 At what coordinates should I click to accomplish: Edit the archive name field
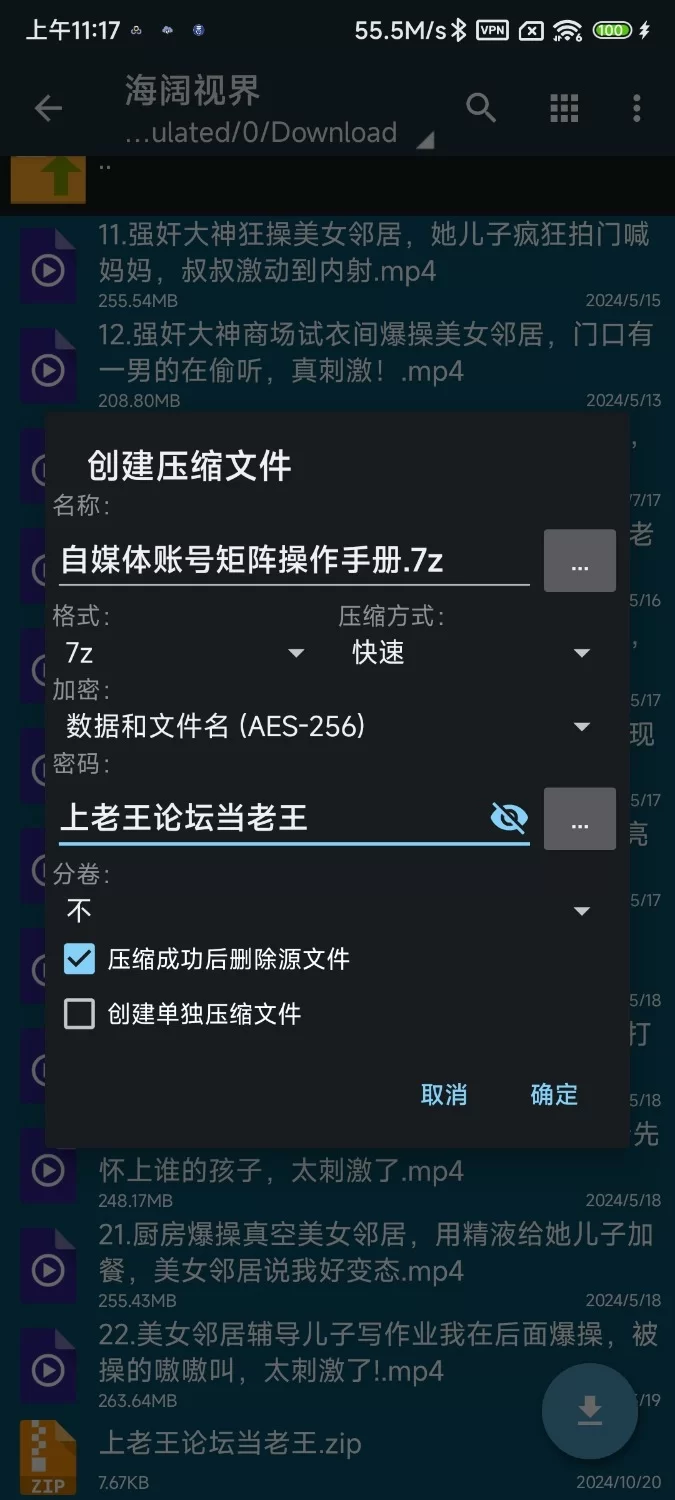290,560
